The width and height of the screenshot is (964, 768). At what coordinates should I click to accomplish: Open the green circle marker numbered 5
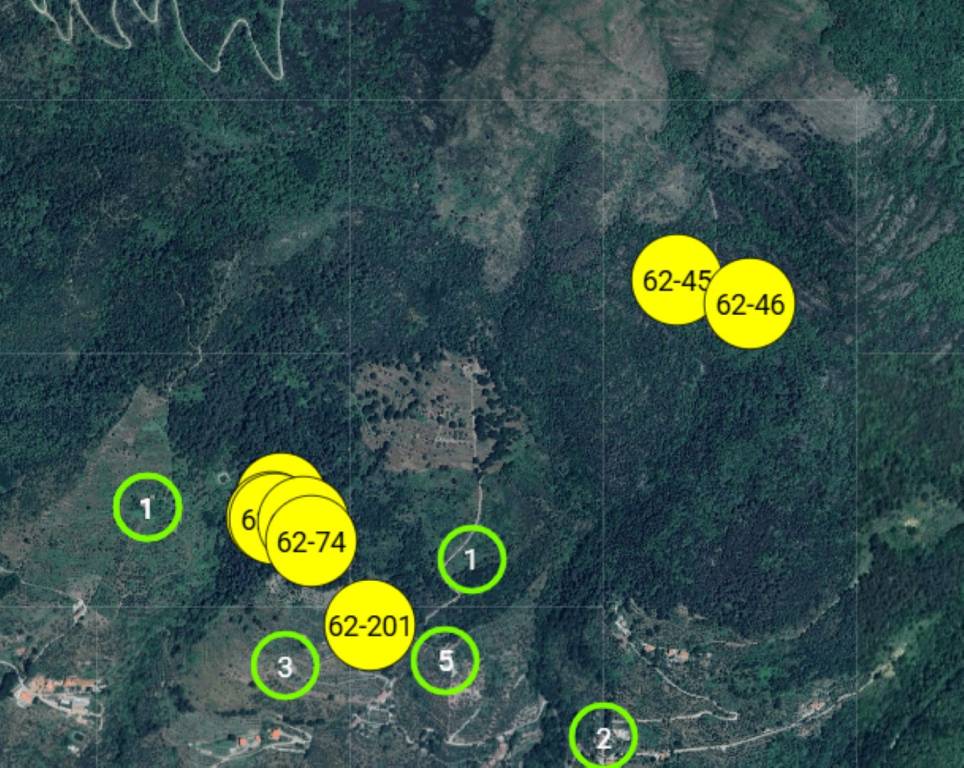[x=446, y=661]
